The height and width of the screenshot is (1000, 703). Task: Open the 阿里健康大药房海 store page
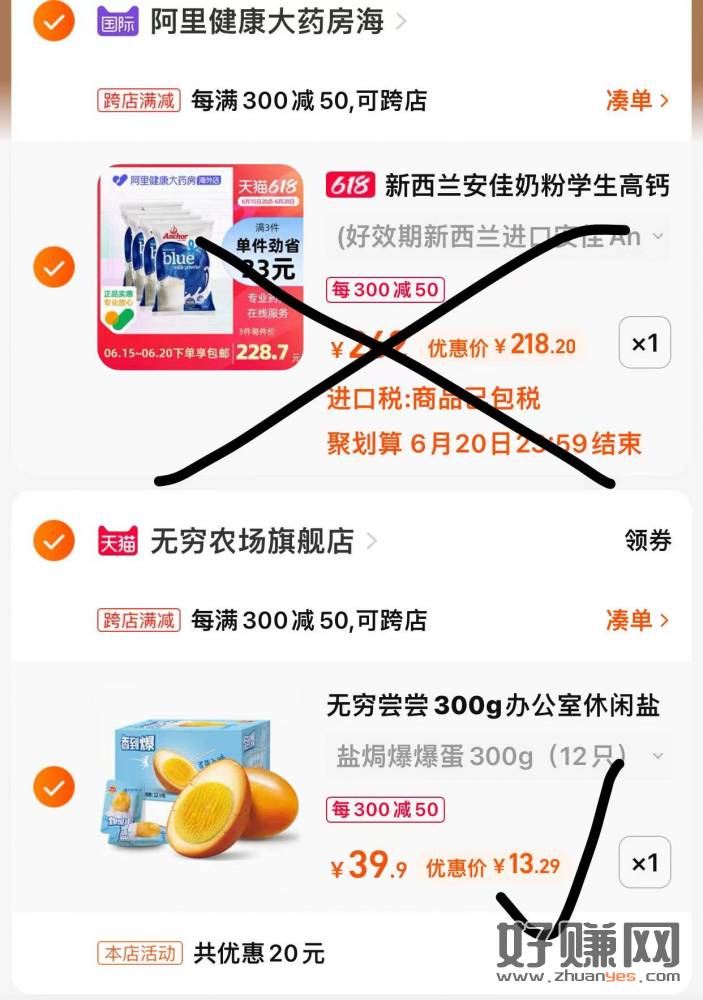[267, 21]
